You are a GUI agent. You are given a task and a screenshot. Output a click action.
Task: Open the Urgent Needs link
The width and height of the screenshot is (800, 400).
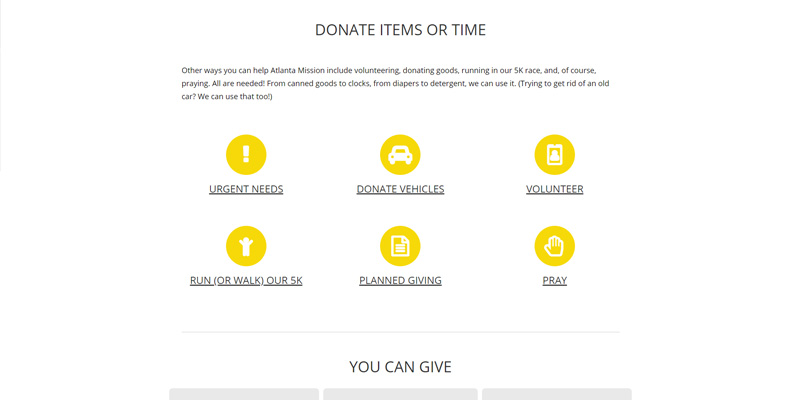(x=246, y=189)
